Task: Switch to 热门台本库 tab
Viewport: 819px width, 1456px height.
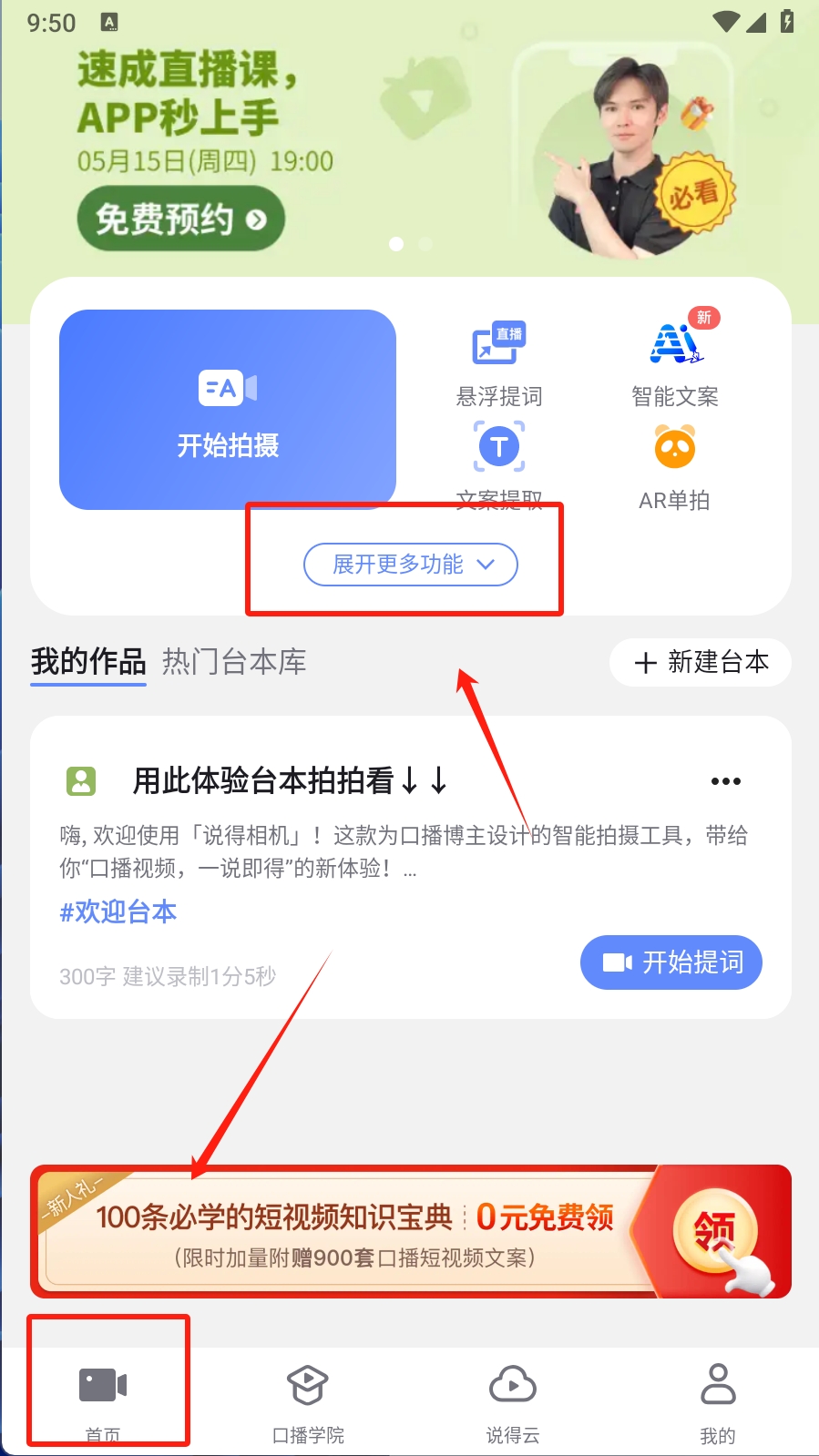Action: [234, 662]
